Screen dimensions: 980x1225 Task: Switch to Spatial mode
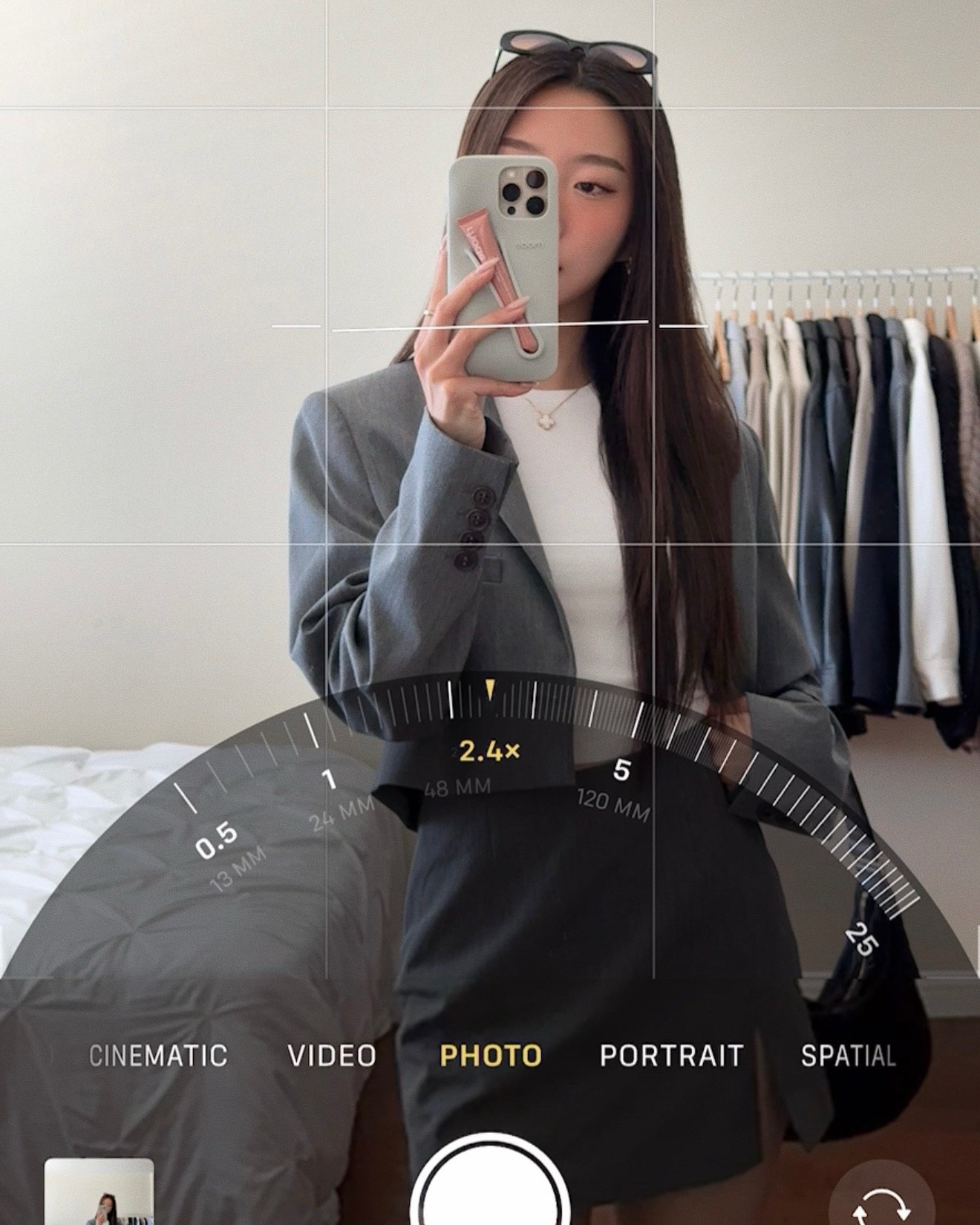(x=848, y=1055)
